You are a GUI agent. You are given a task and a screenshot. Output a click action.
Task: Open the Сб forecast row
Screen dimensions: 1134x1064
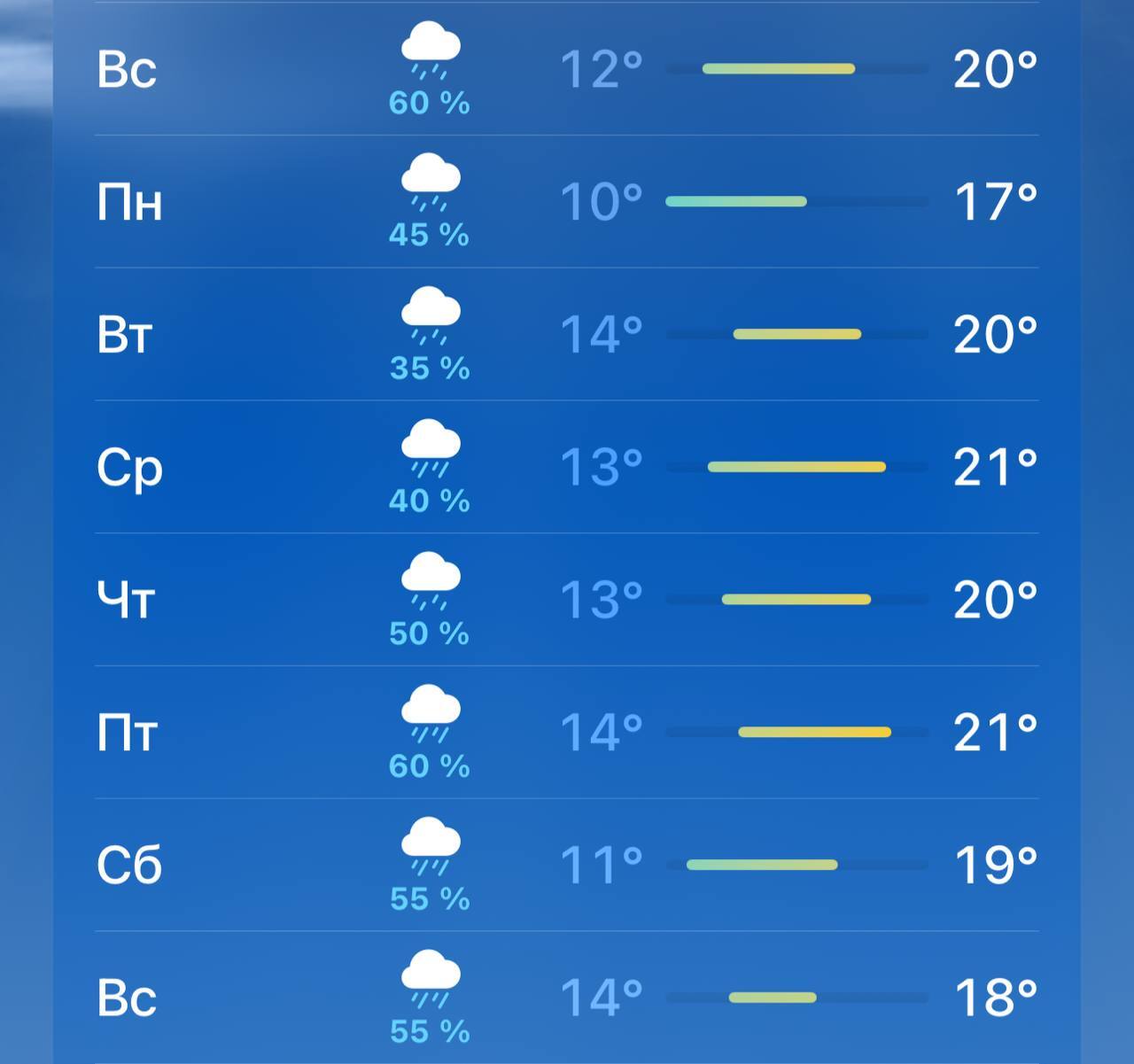tap(567, 865)
